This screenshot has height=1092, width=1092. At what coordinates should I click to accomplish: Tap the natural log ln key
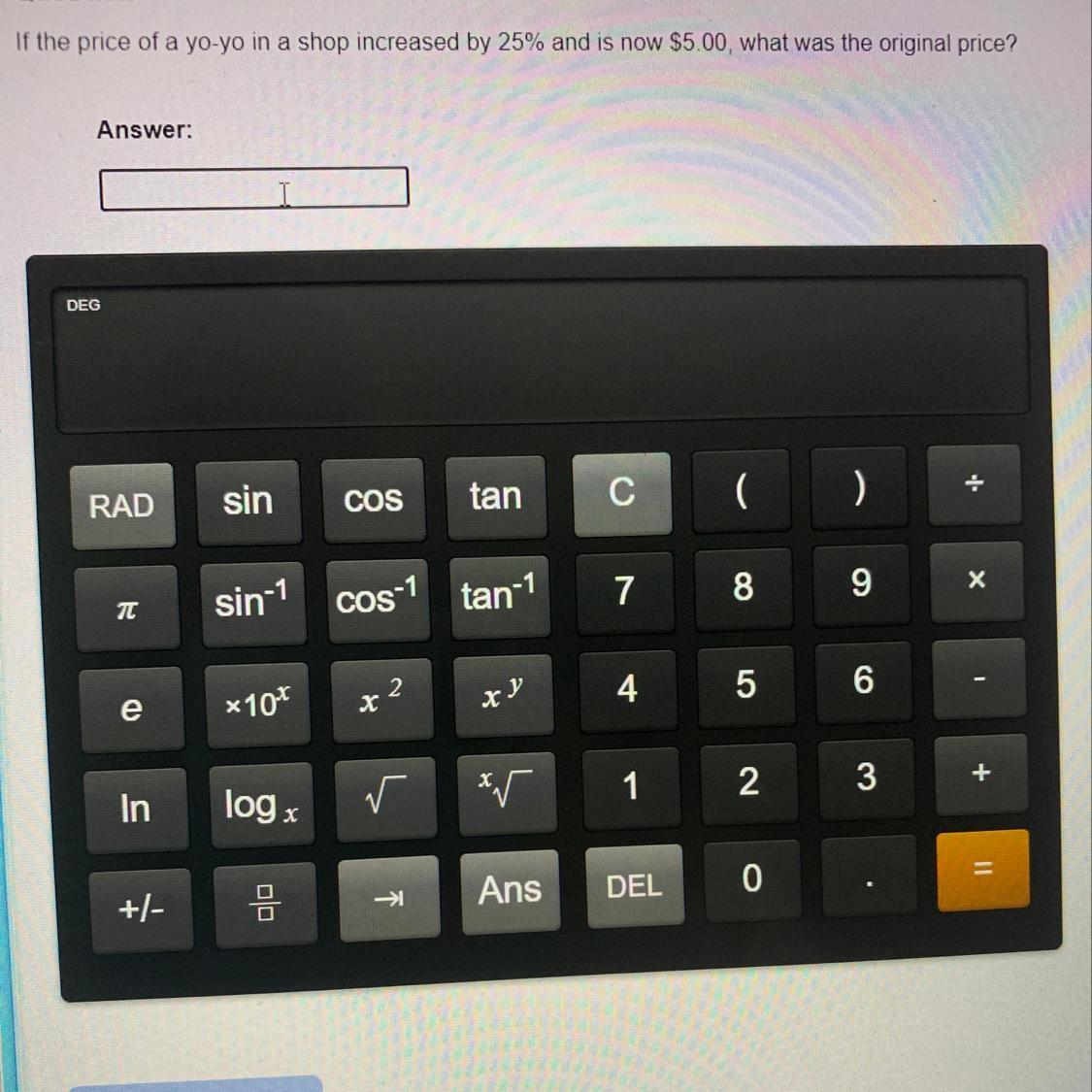point(136,810)
